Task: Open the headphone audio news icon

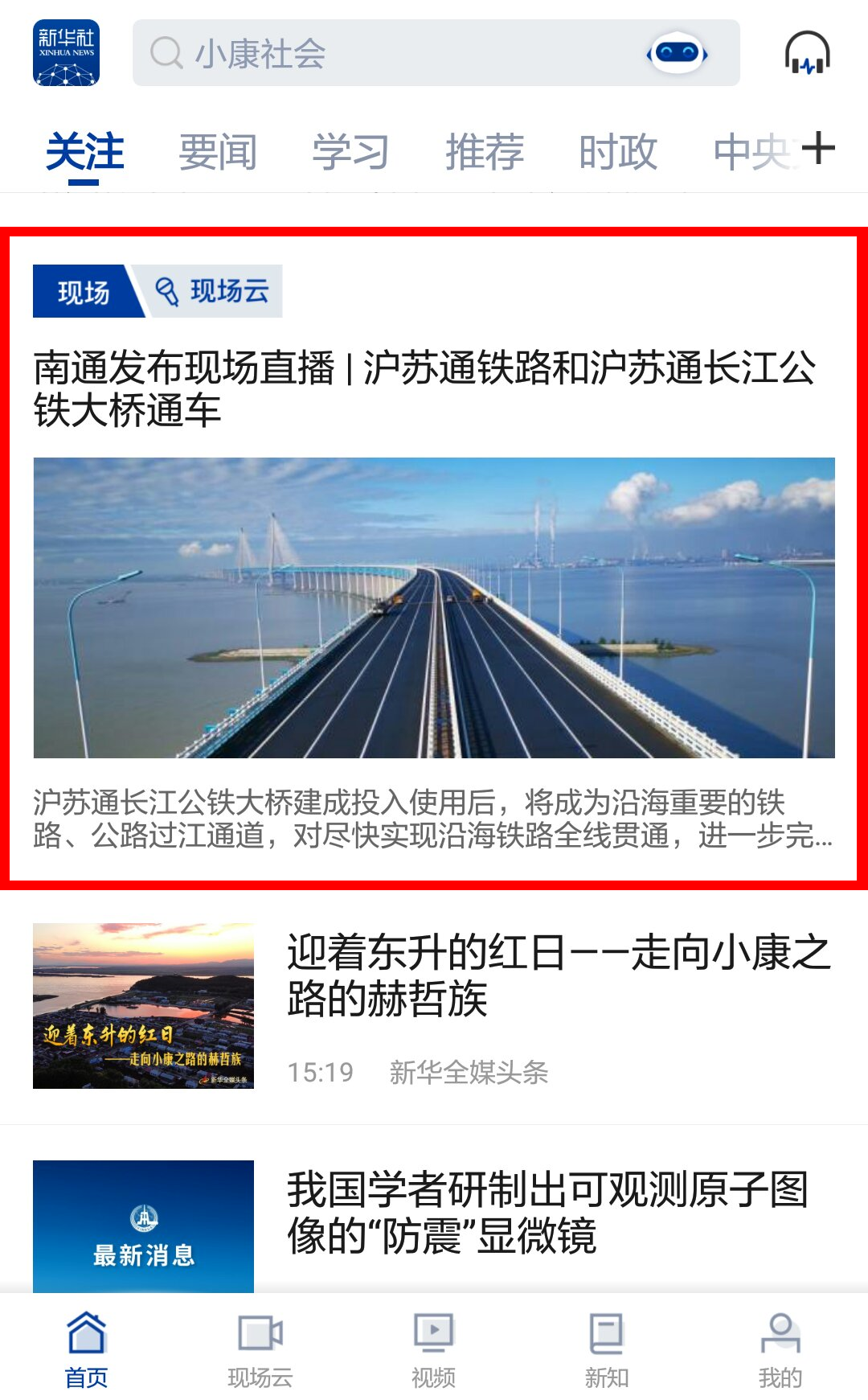Action: (x=807, y=53)
